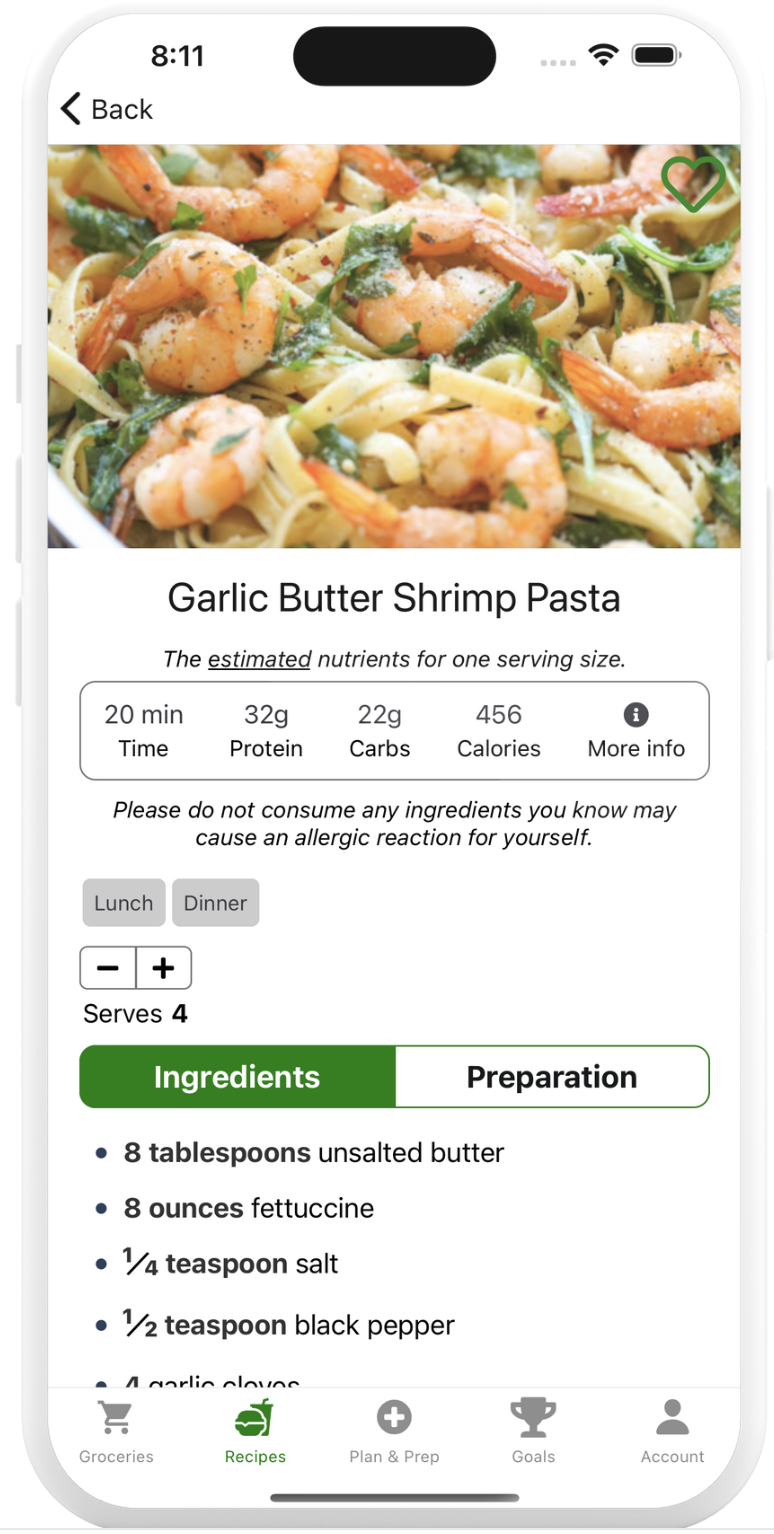This screenshot has width=774, height=1534.
Task: Tap the Dinner tag chip
Action: [215, 903]
